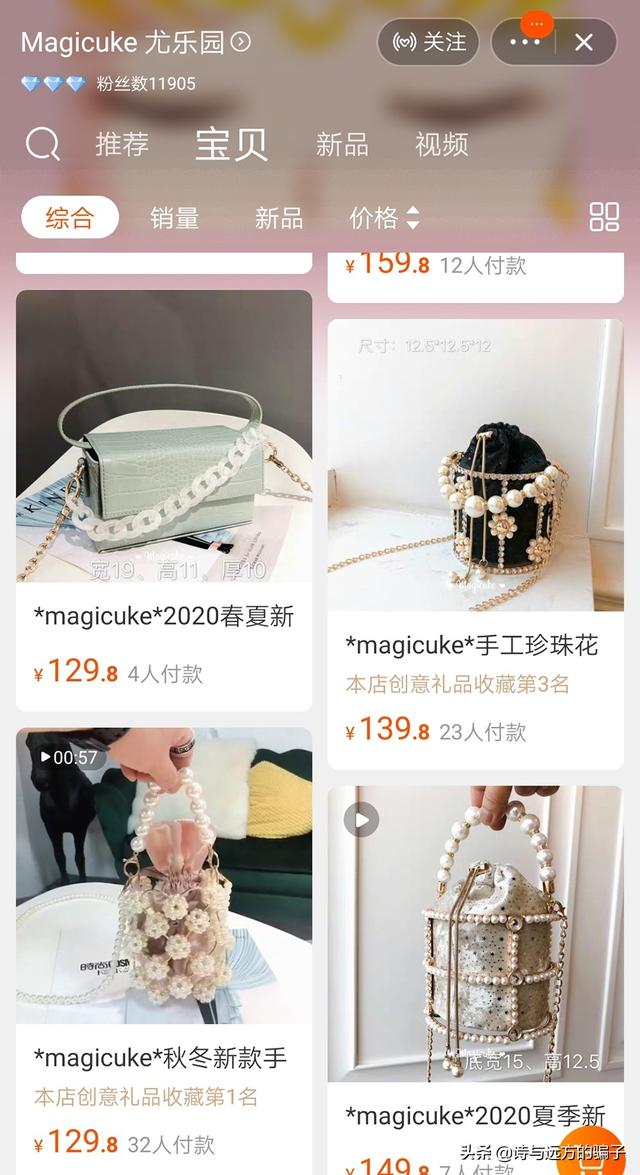Screen dimensions: 640x1175
Task: Switch to the 视频 tab
Action: [x=442, y=145]
